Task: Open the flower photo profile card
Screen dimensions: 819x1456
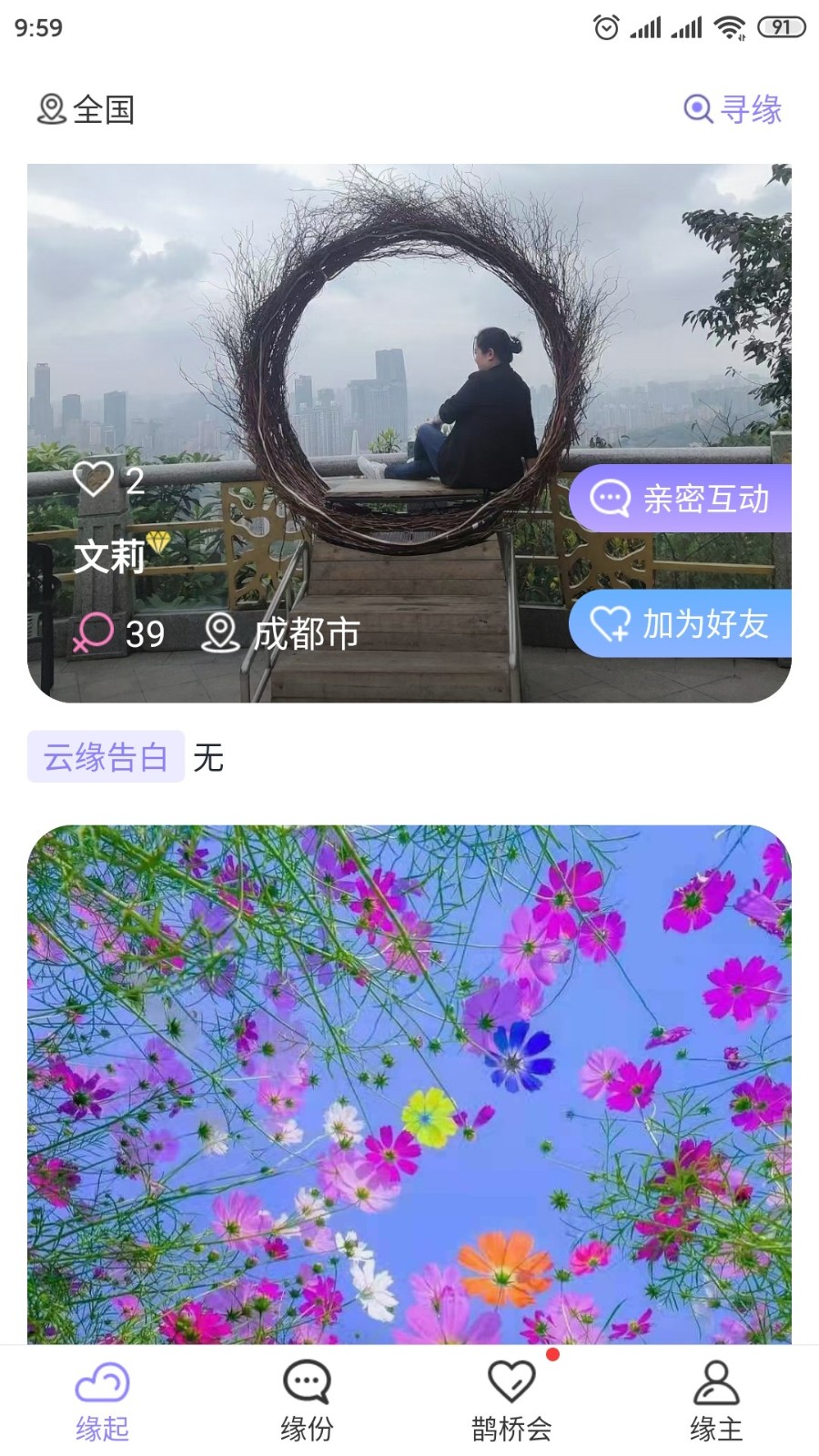Action: tap(409, 1083)
